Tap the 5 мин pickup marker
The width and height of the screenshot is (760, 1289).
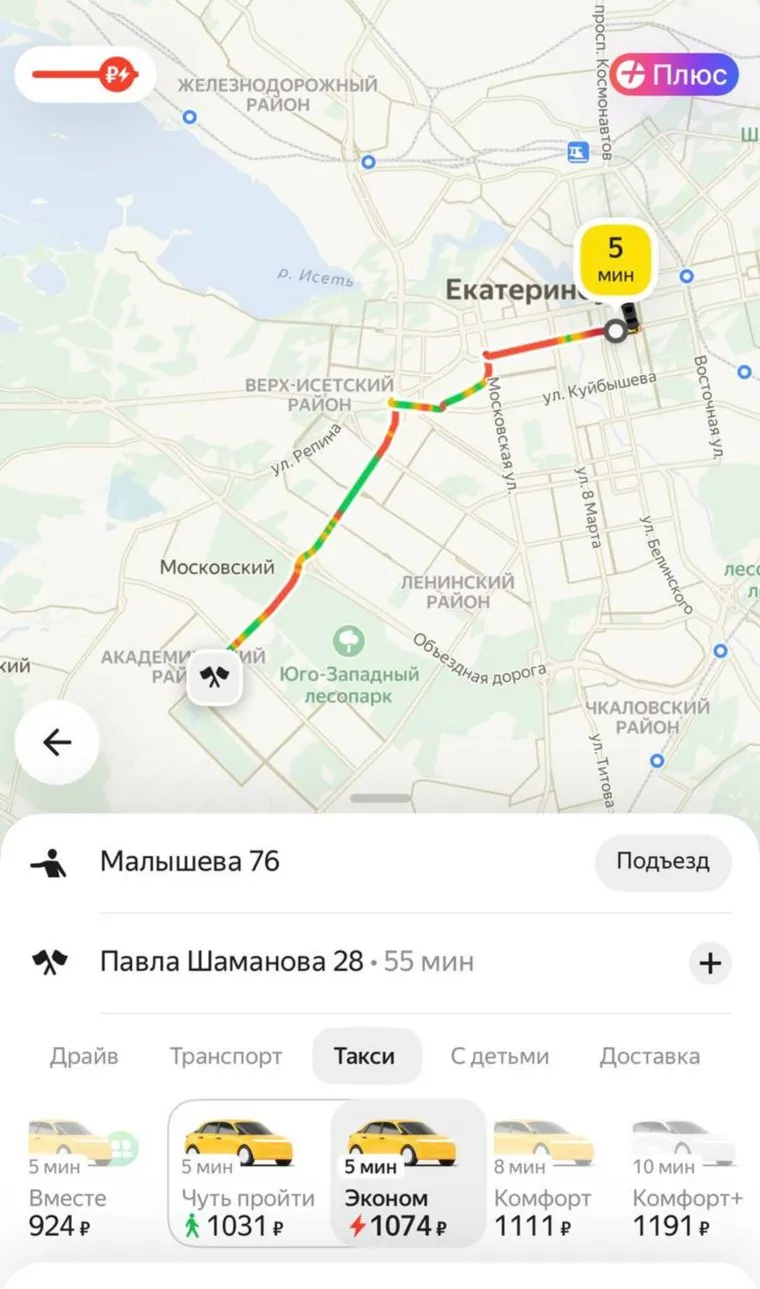click(x=615, y=257)
